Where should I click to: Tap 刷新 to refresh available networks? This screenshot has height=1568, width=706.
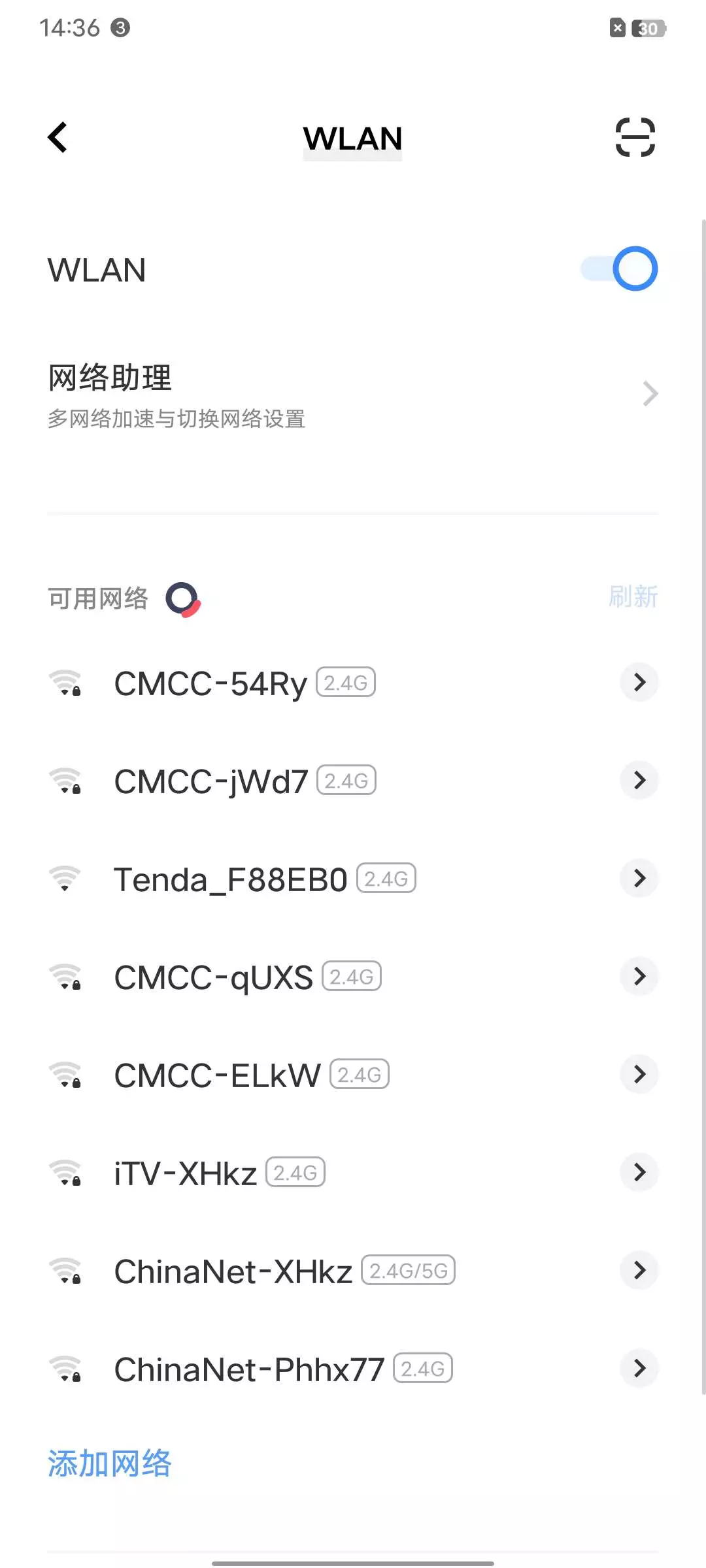click(633, 597)
